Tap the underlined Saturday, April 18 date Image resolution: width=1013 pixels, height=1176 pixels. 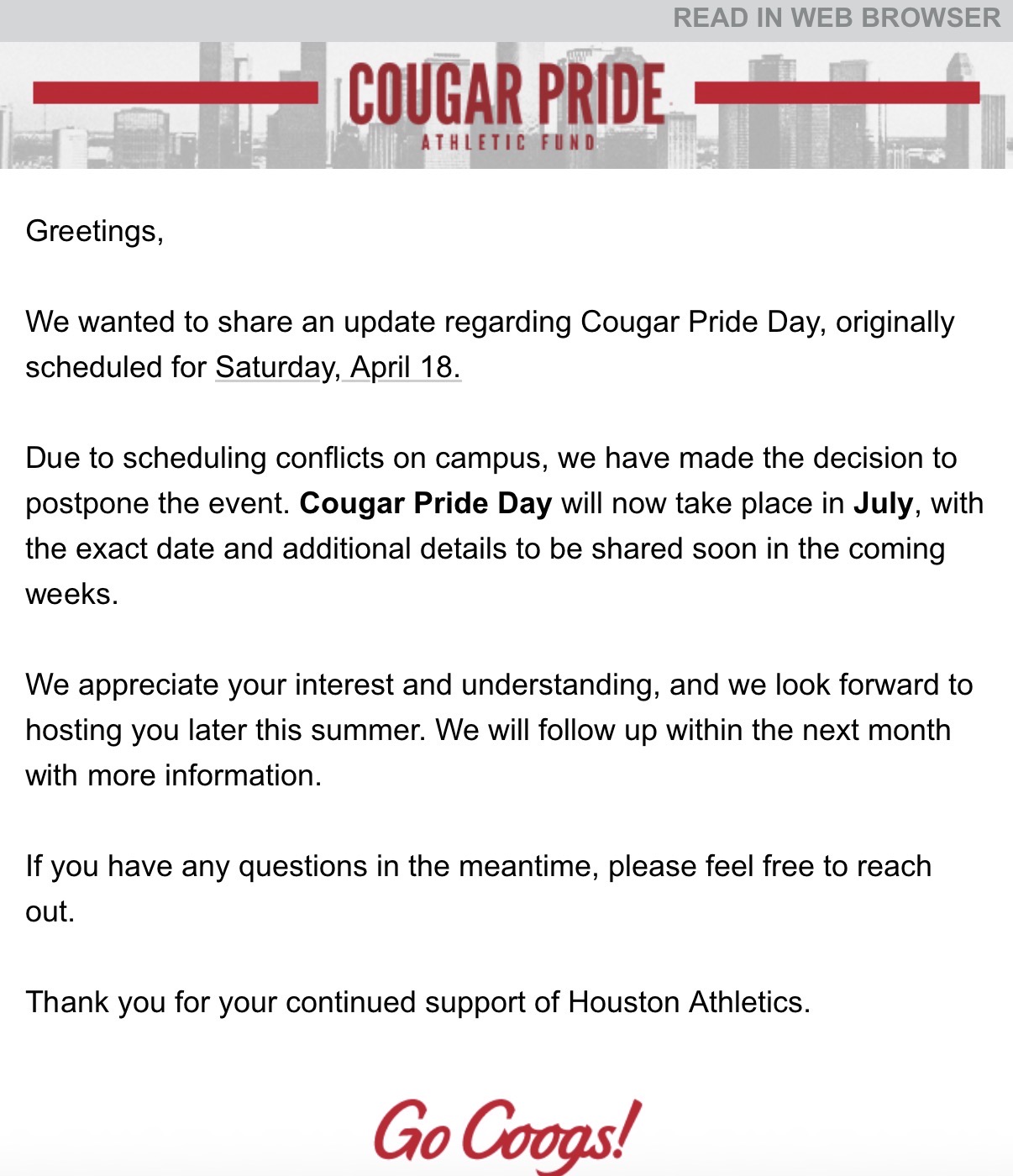click(x=338, y=367)
